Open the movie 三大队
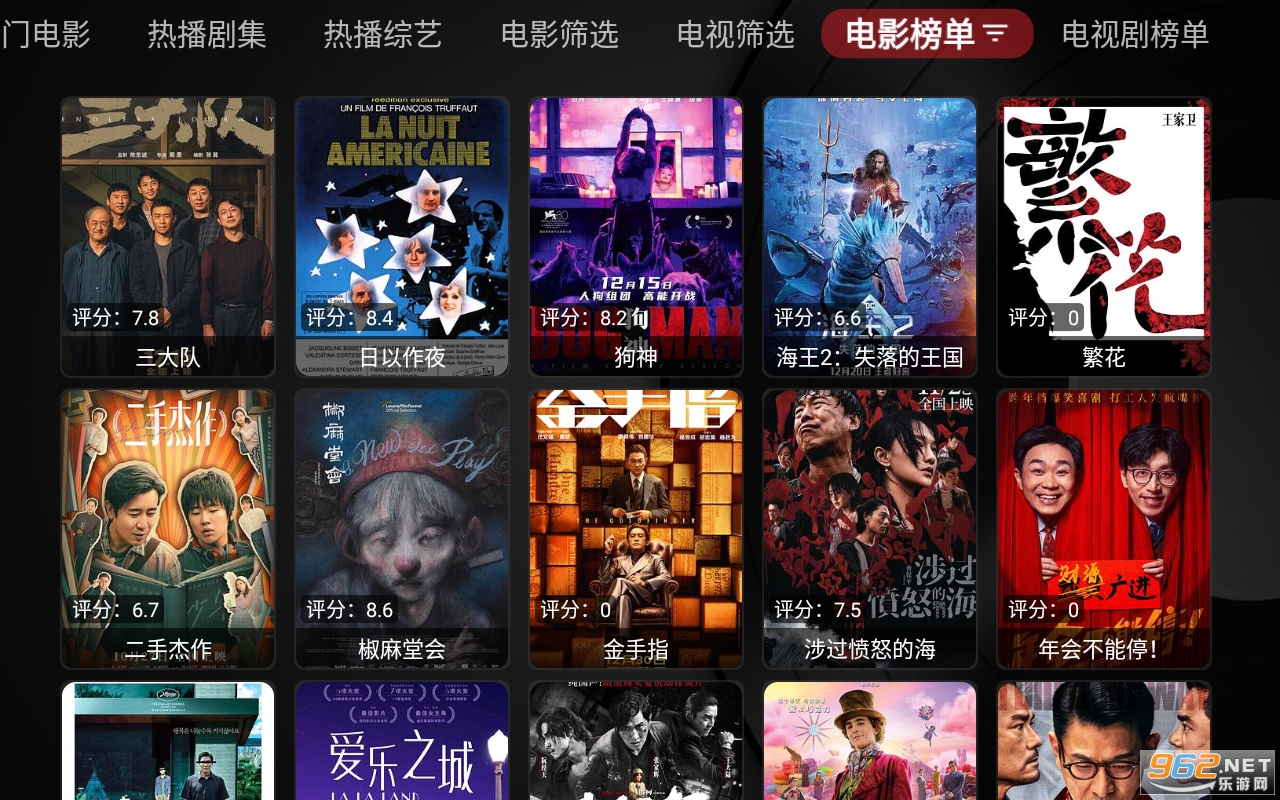1280x800 pixels. (x=168, y=236)
